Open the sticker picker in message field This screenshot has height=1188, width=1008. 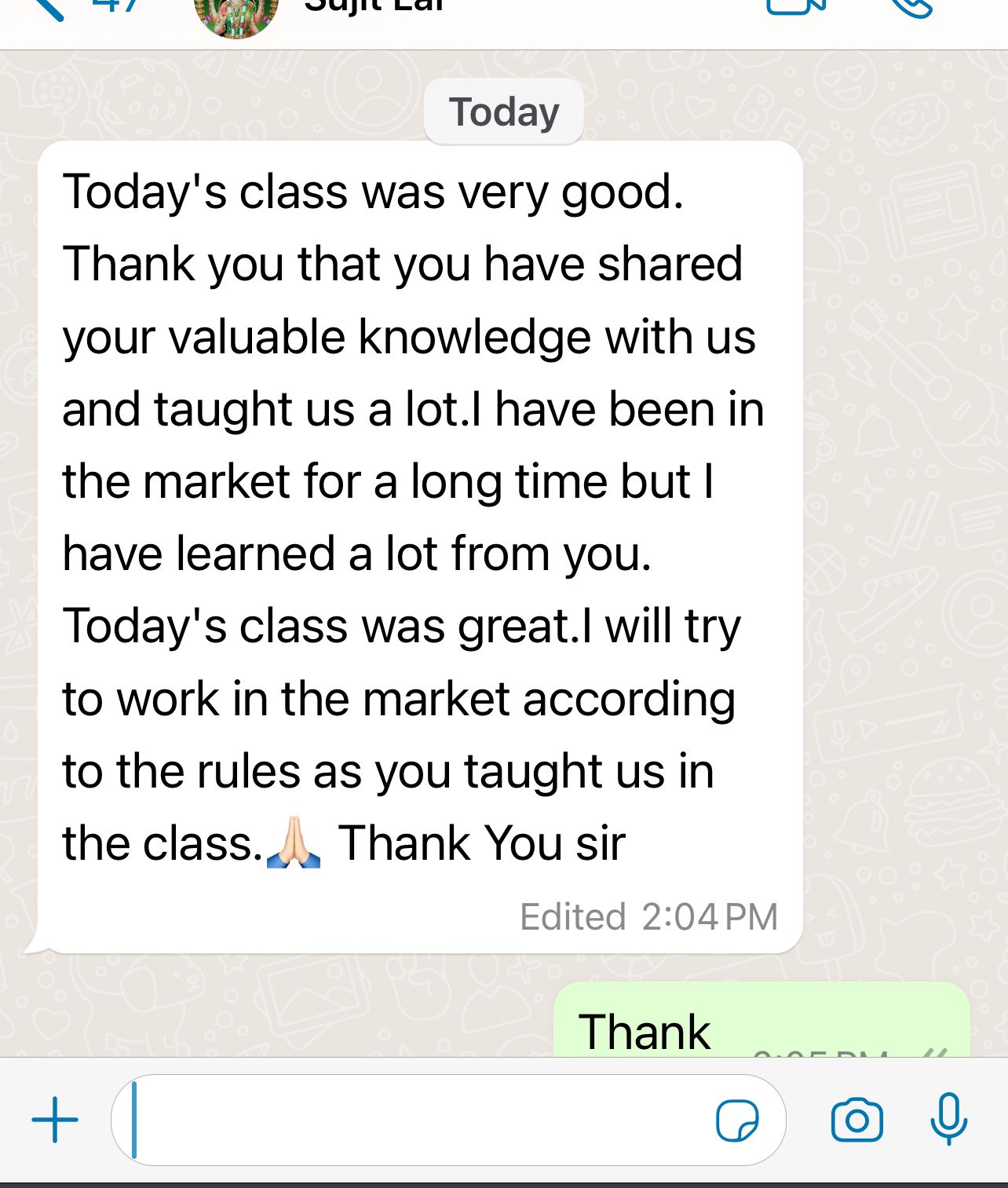pyautogui.click(x=737, y=1120)
